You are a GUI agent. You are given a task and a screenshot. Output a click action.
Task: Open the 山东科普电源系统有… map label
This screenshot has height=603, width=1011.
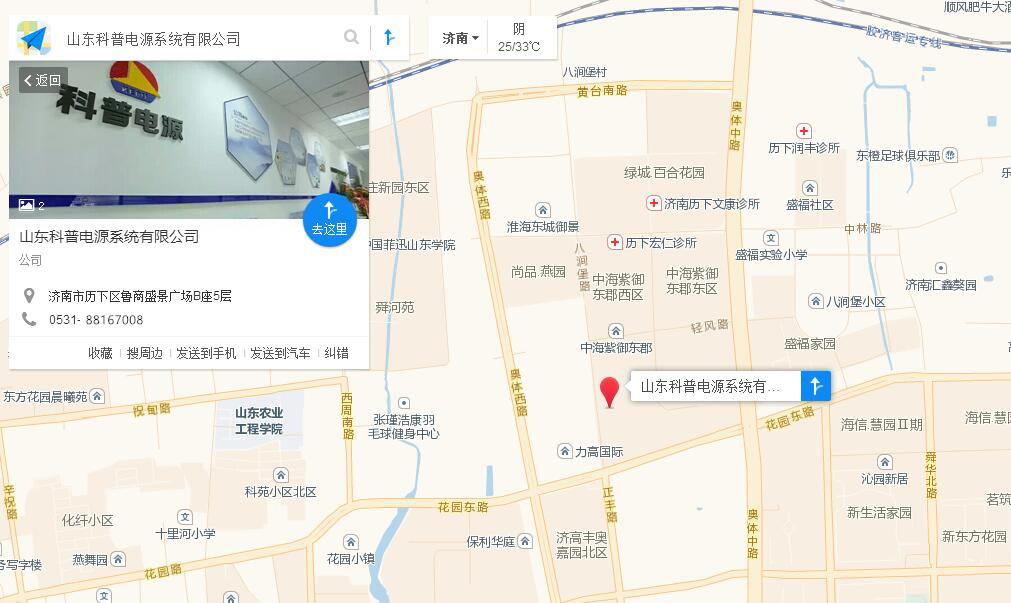coord(714,386)
